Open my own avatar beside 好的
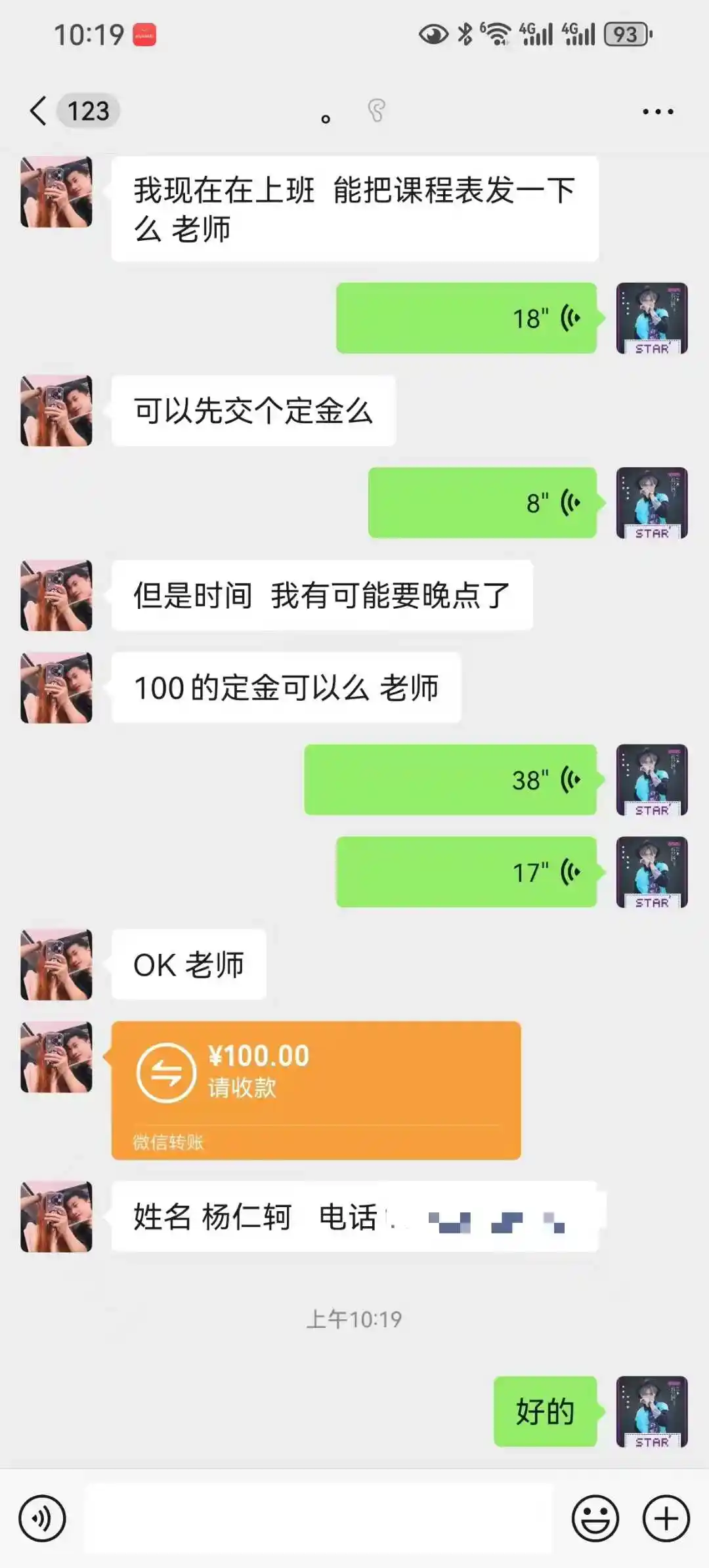Viewport: 709px width, 1568px height. pyautogui.click(x=651, y=1411)
